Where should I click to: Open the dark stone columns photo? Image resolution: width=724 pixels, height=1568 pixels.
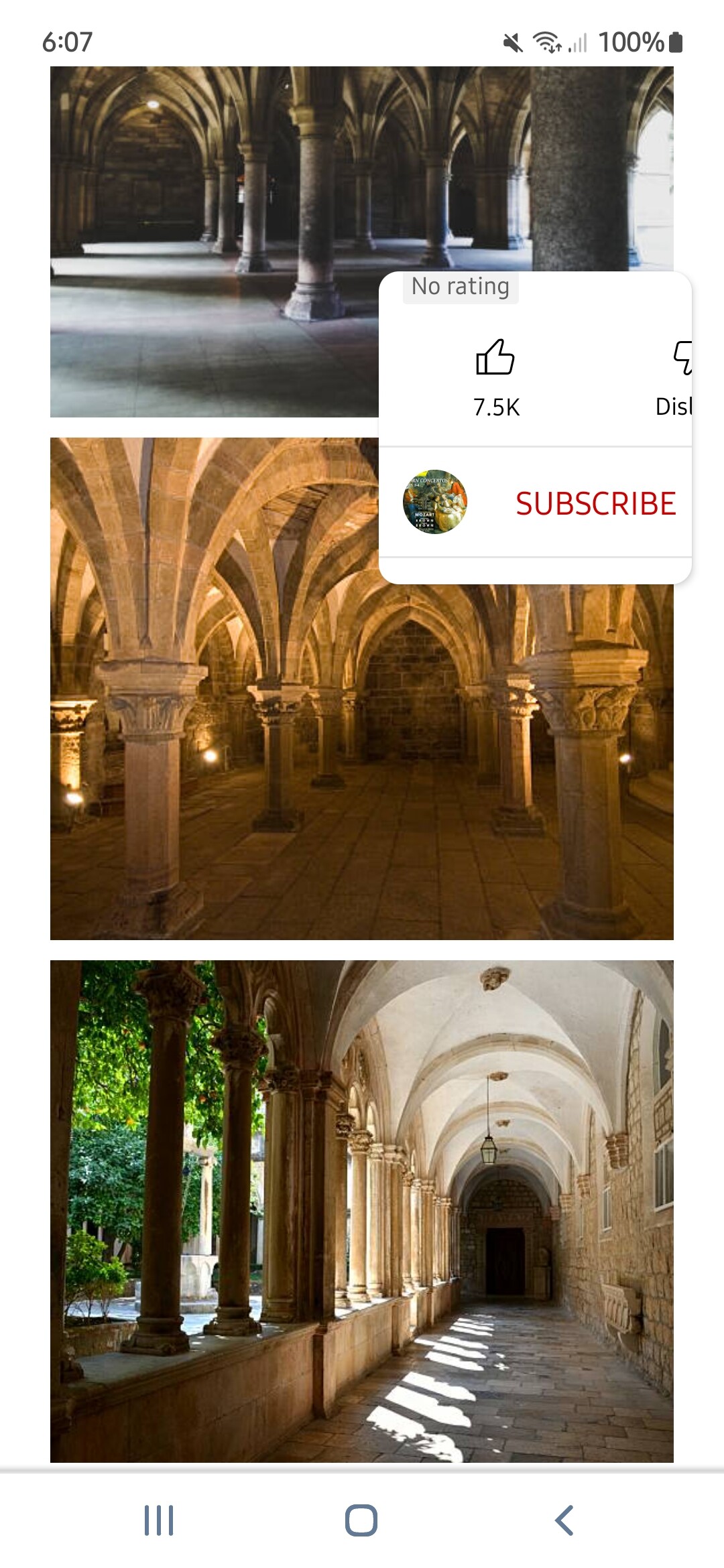point(215,241)
